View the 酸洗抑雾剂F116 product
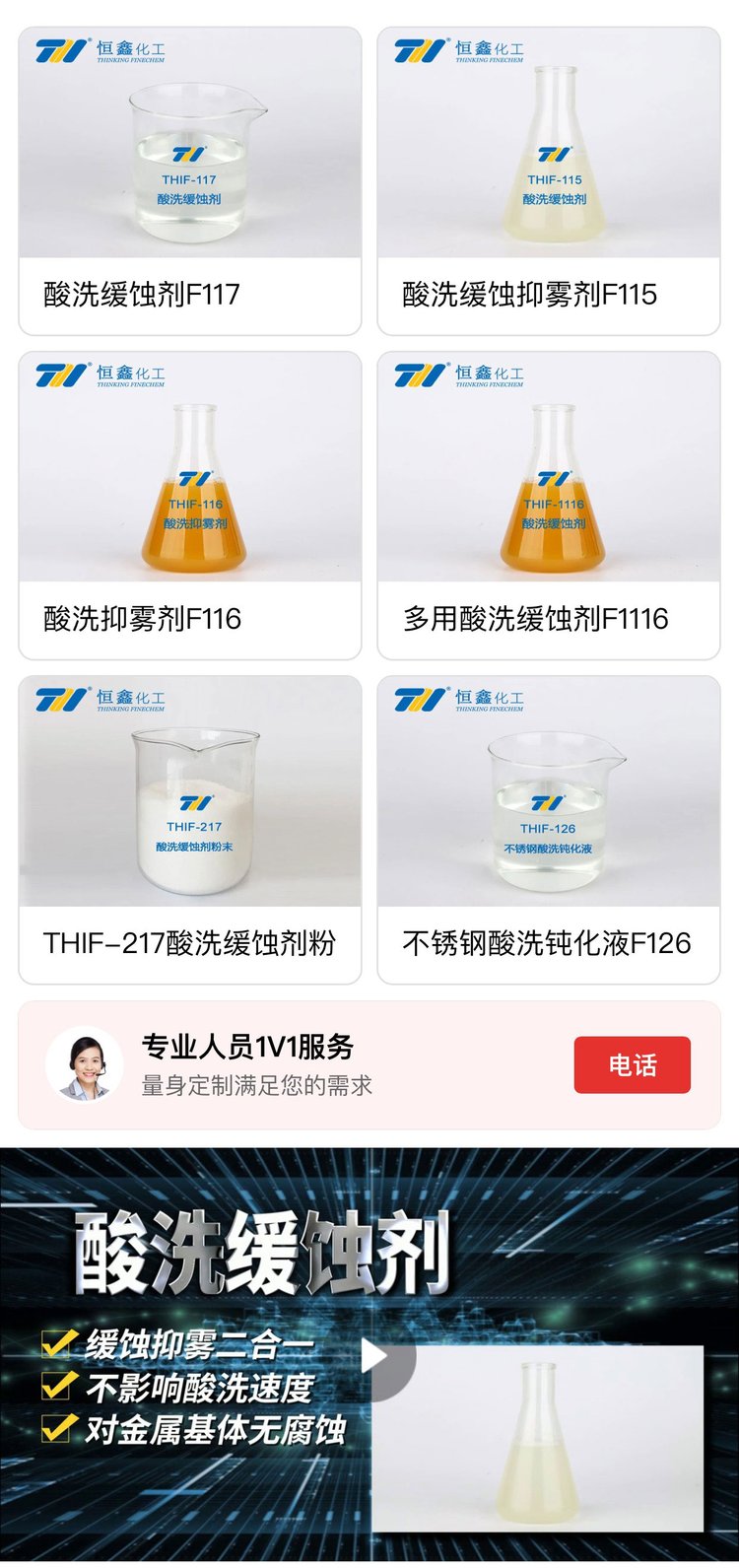 click(190, 505)
